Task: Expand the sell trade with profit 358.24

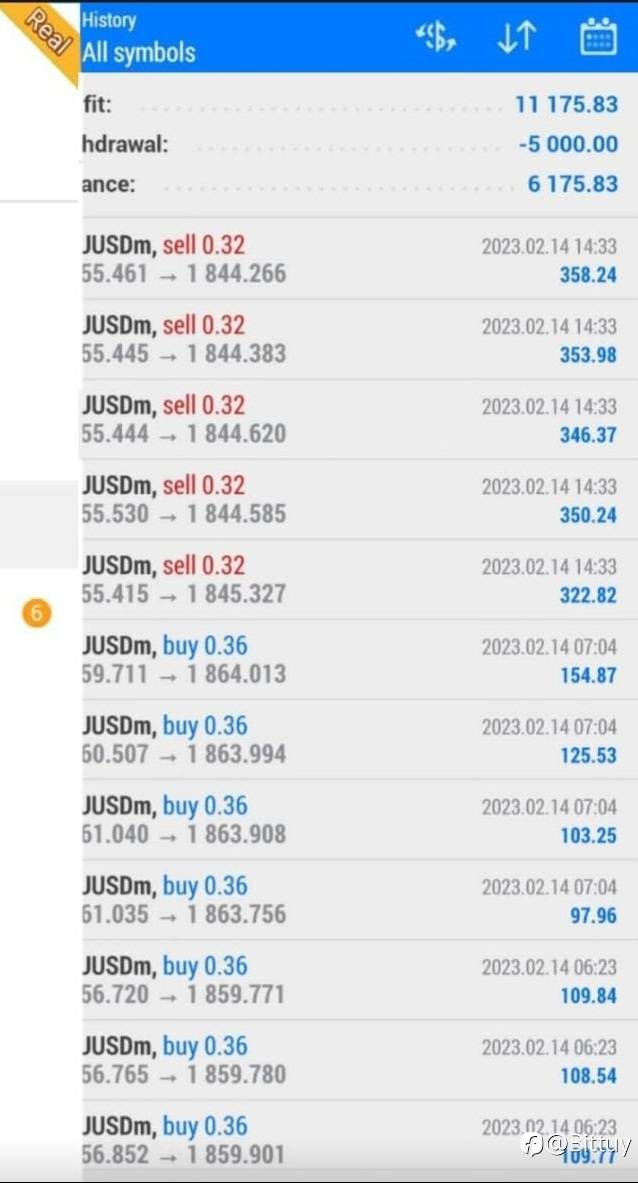Action: coord(359,260)
